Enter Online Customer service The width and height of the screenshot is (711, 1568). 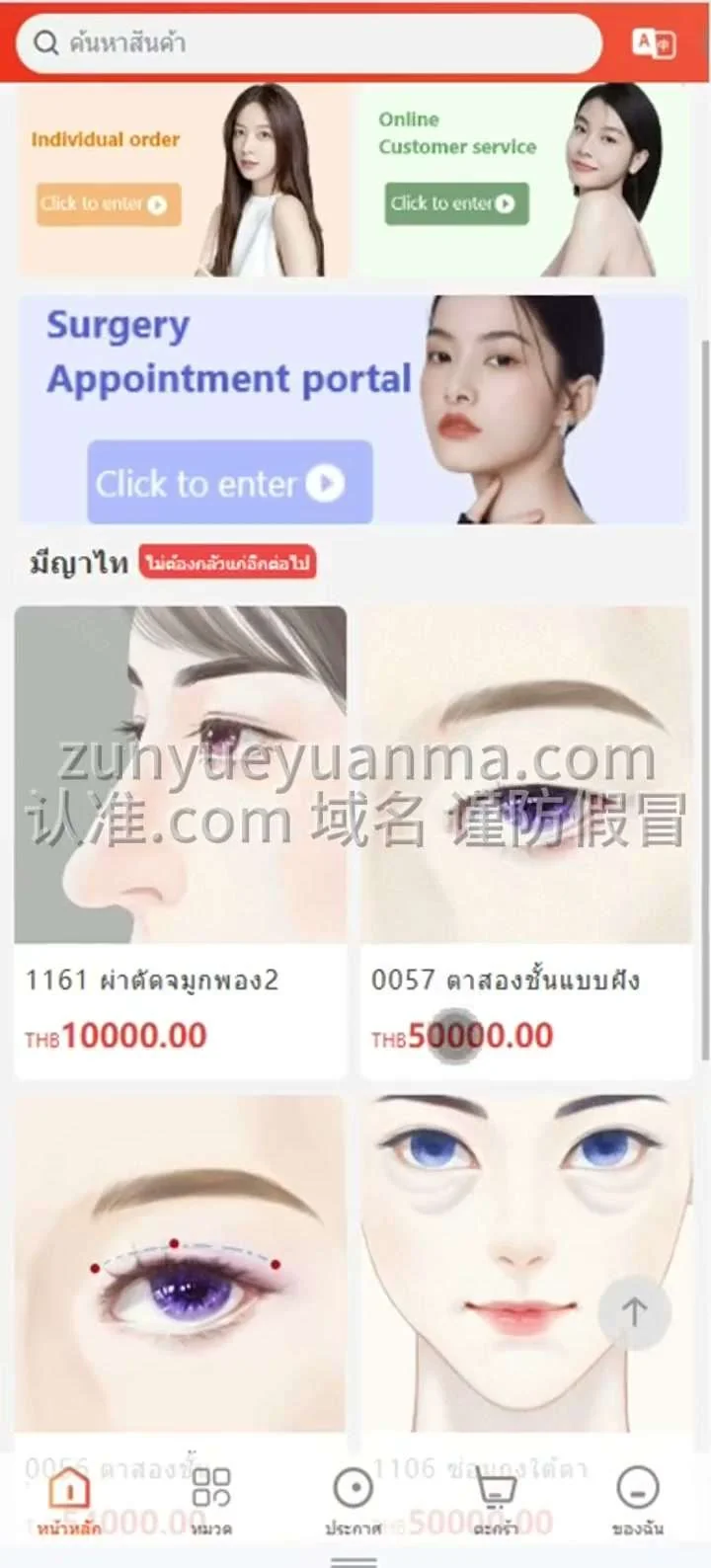click(455, 203)
